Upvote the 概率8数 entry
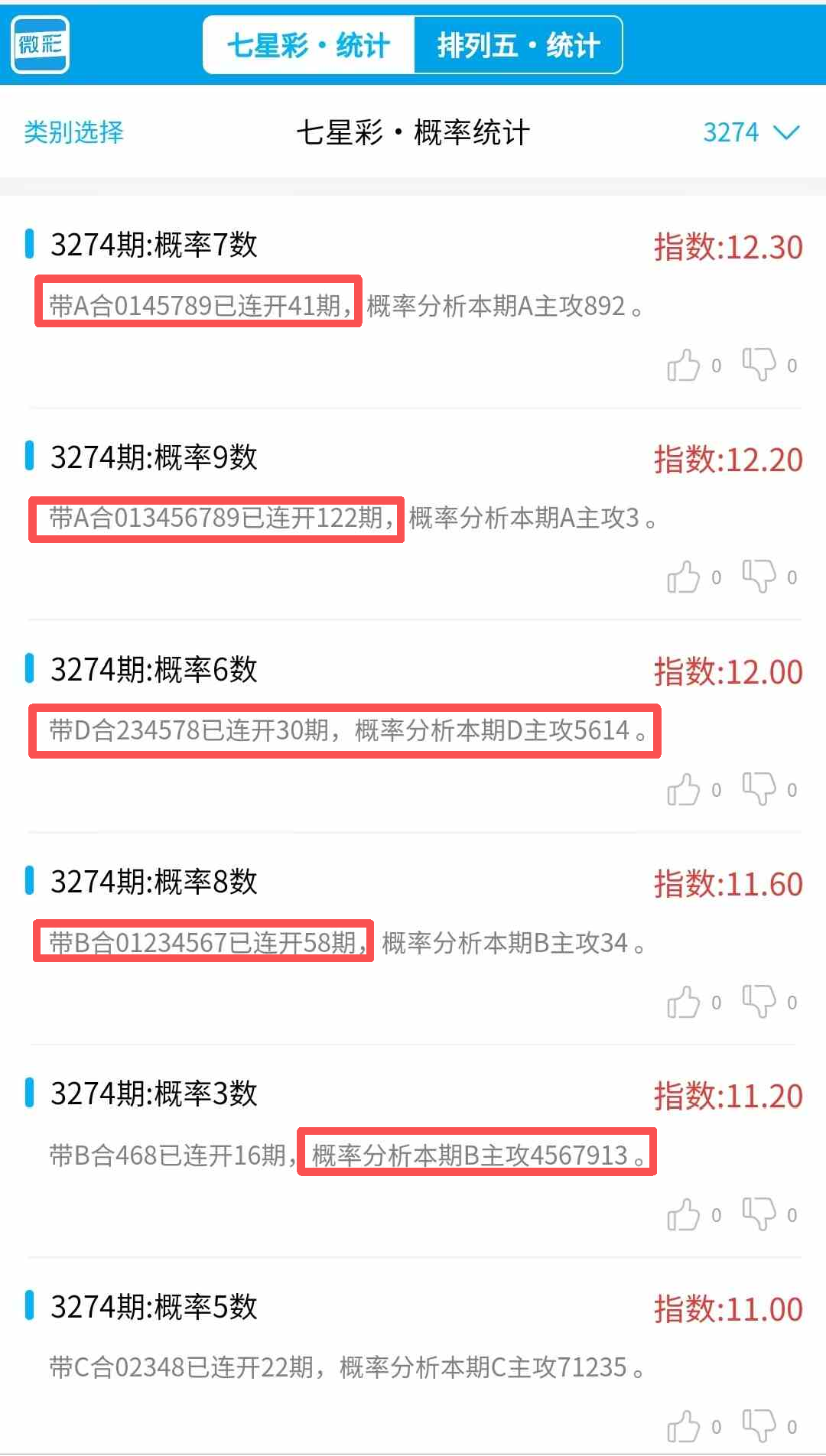The image size is (826, 1456). pos(684,1002)
